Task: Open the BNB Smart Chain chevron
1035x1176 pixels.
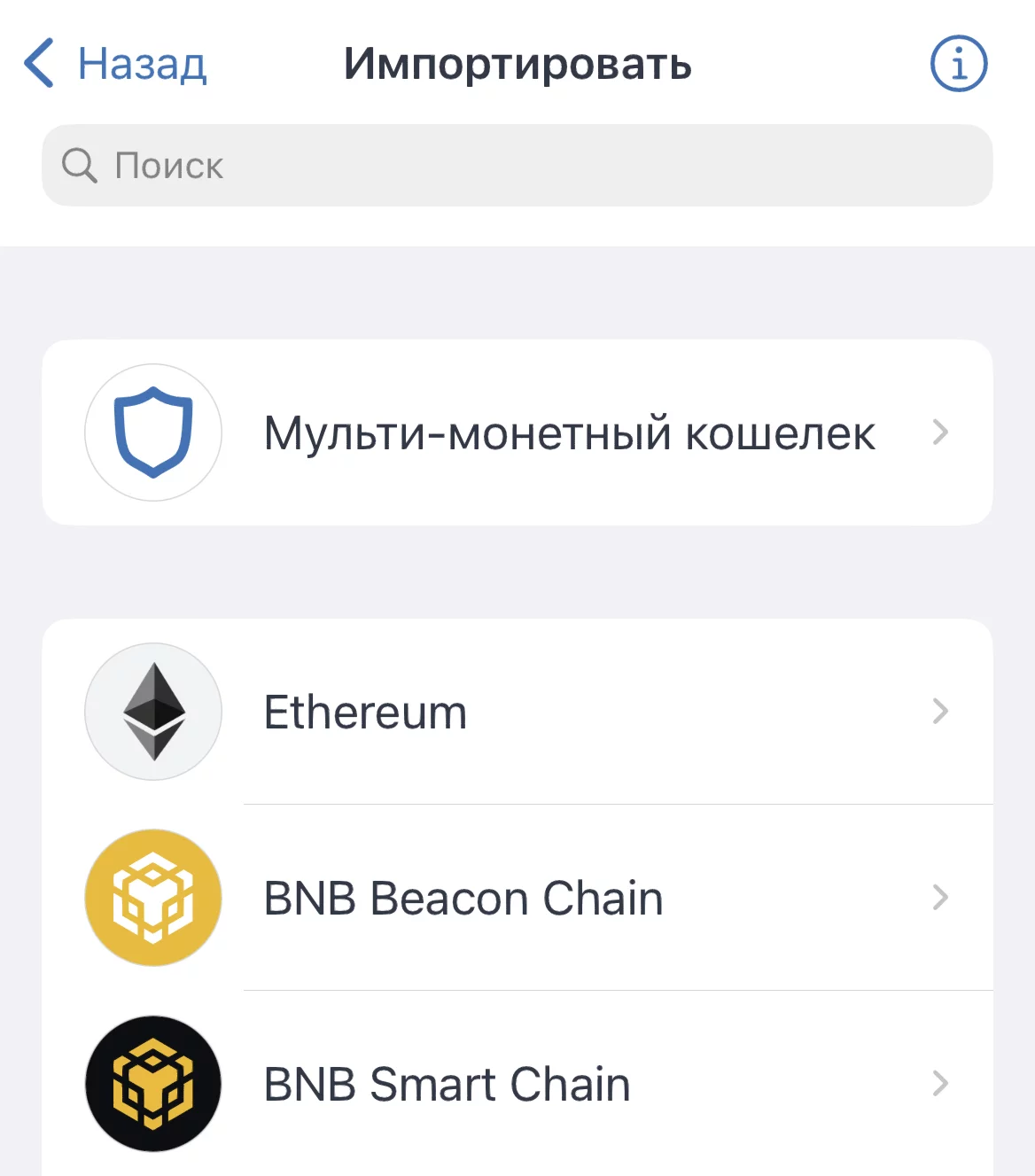Action: click(942, 1084)
